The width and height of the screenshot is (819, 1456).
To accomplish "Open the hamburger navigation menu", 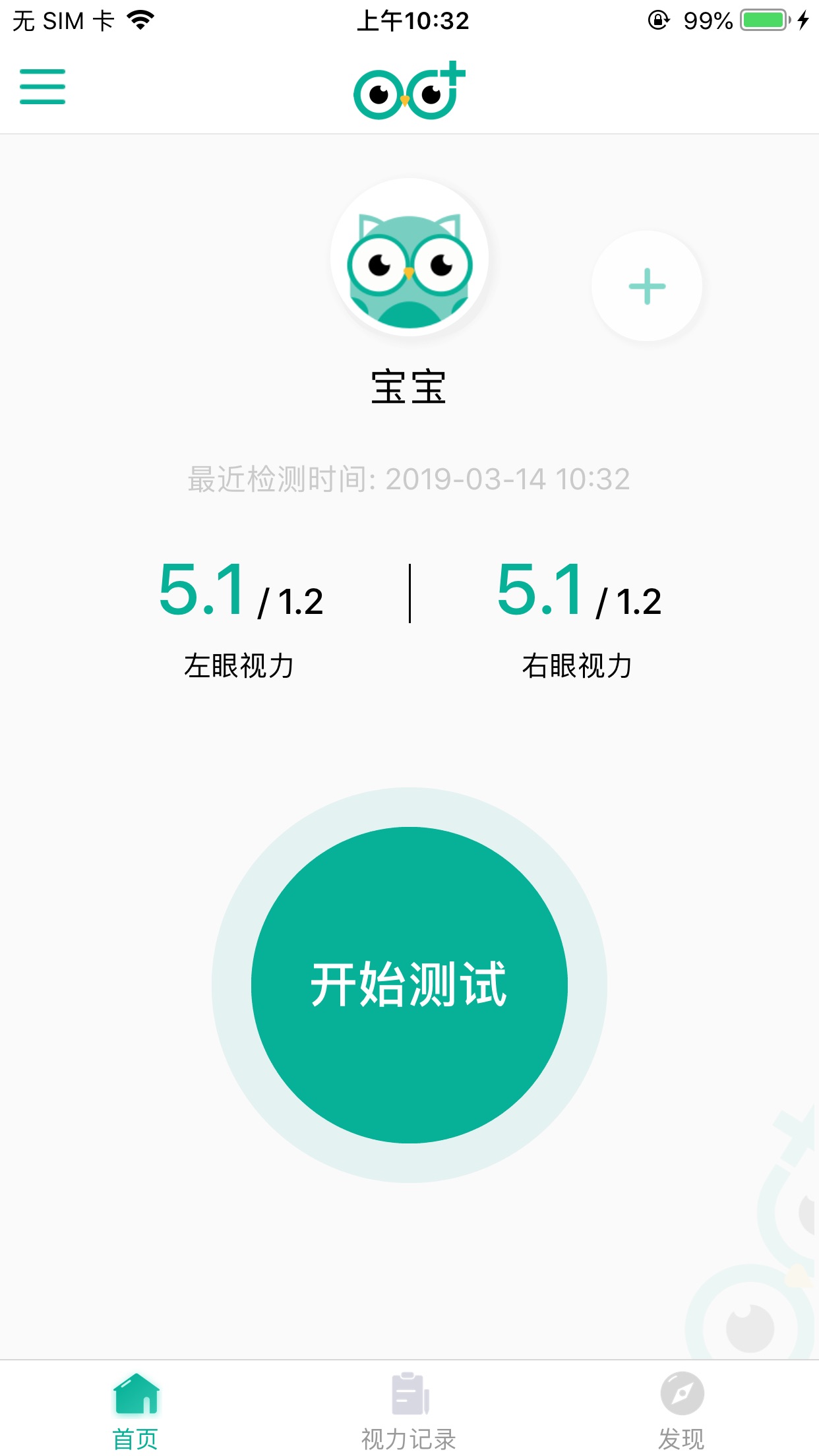I will pos(42,86).
